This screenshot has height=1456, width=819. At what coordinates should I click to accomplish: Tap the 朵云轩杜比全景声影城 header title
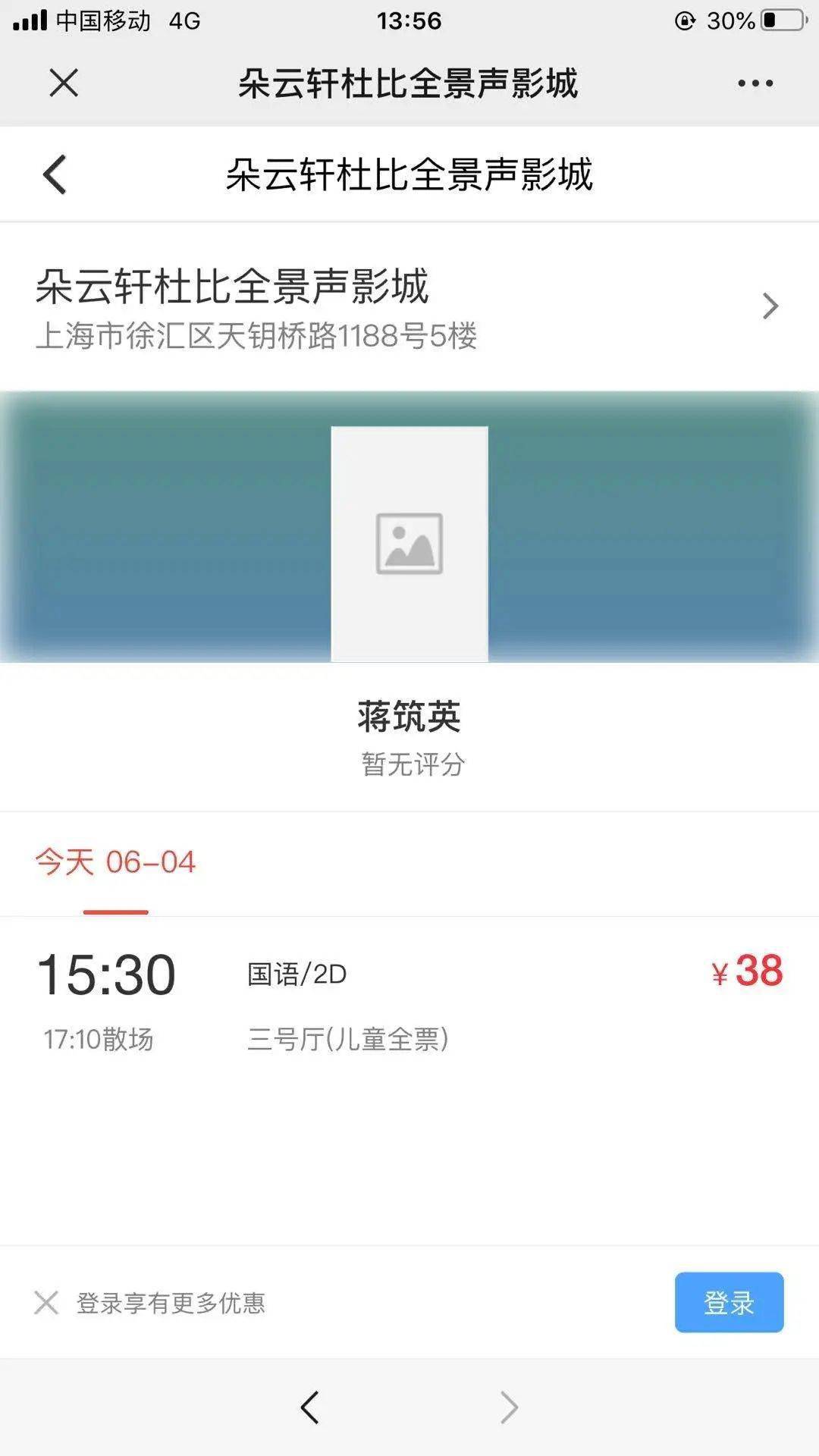point(409,83)
